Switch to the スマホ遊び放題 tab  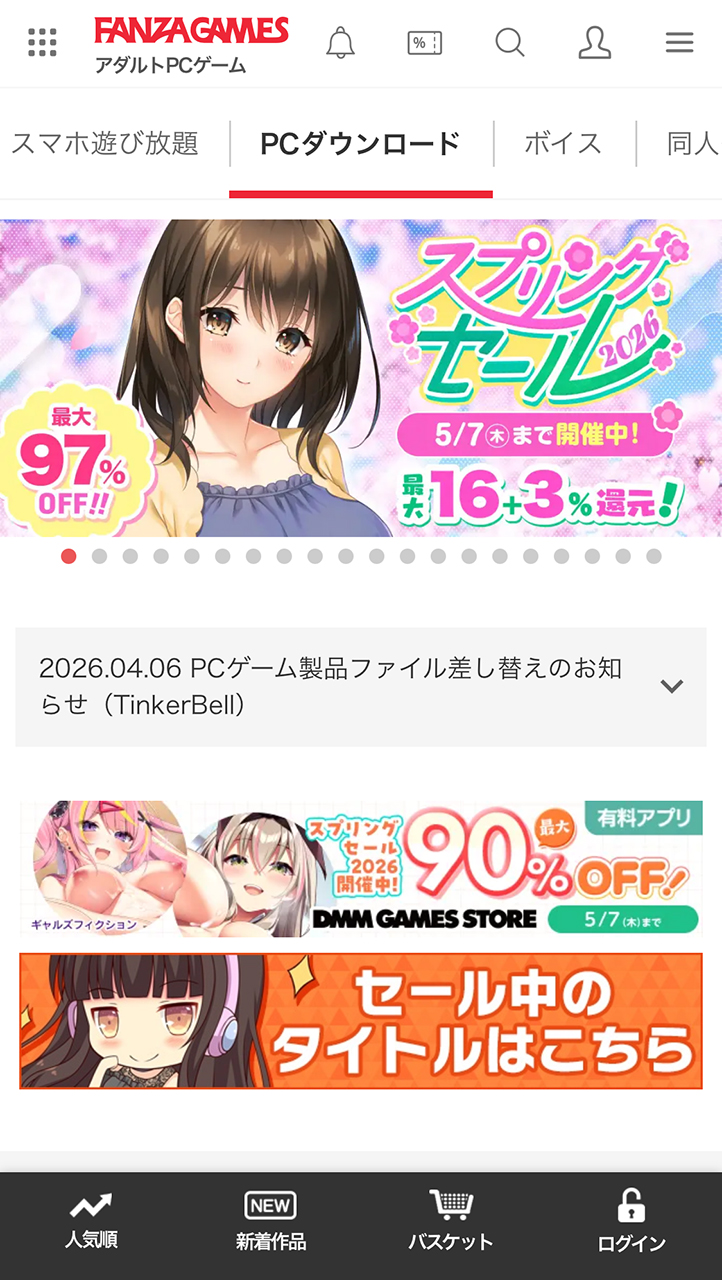(105, 144)
